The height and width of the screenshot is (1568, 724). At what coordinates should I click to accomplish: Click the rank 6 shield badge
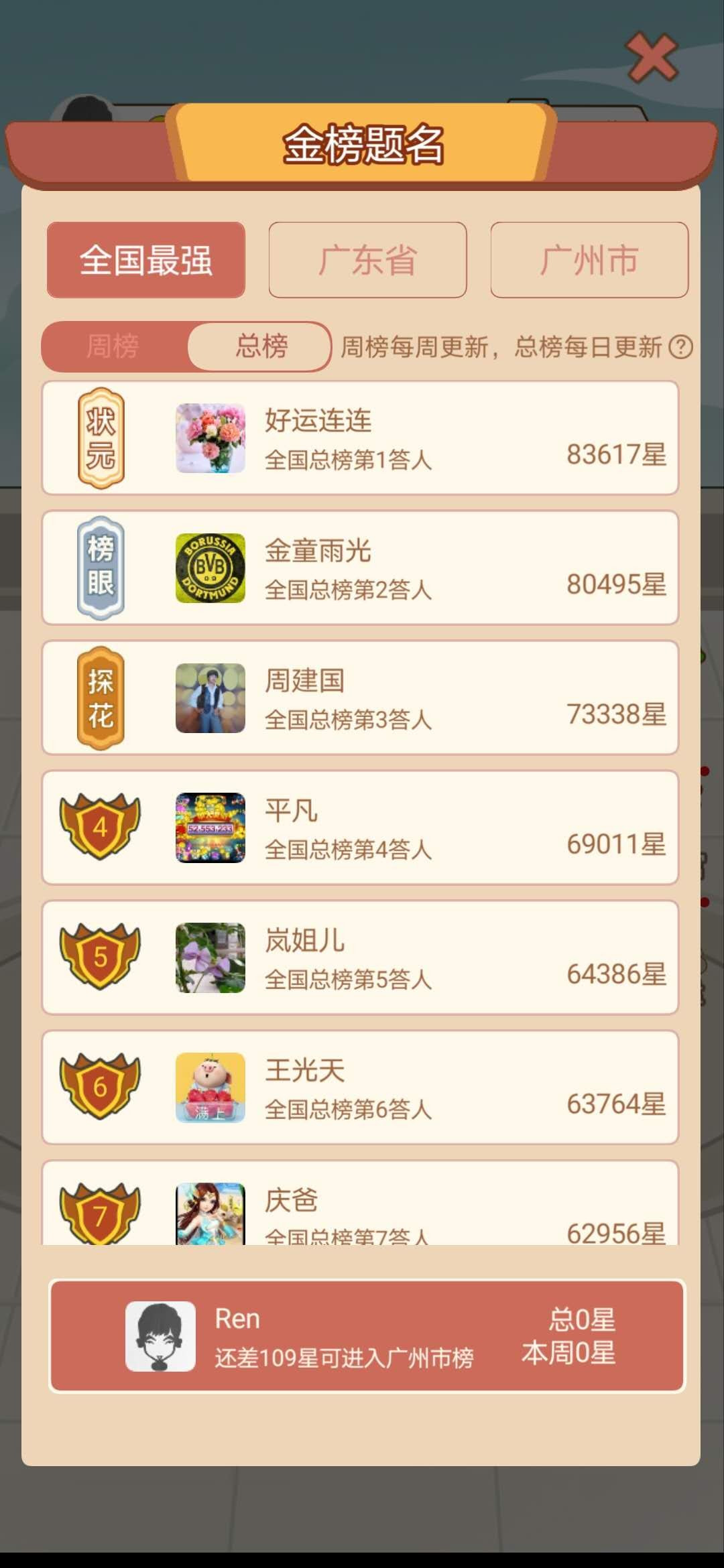tap(99, 1087)
